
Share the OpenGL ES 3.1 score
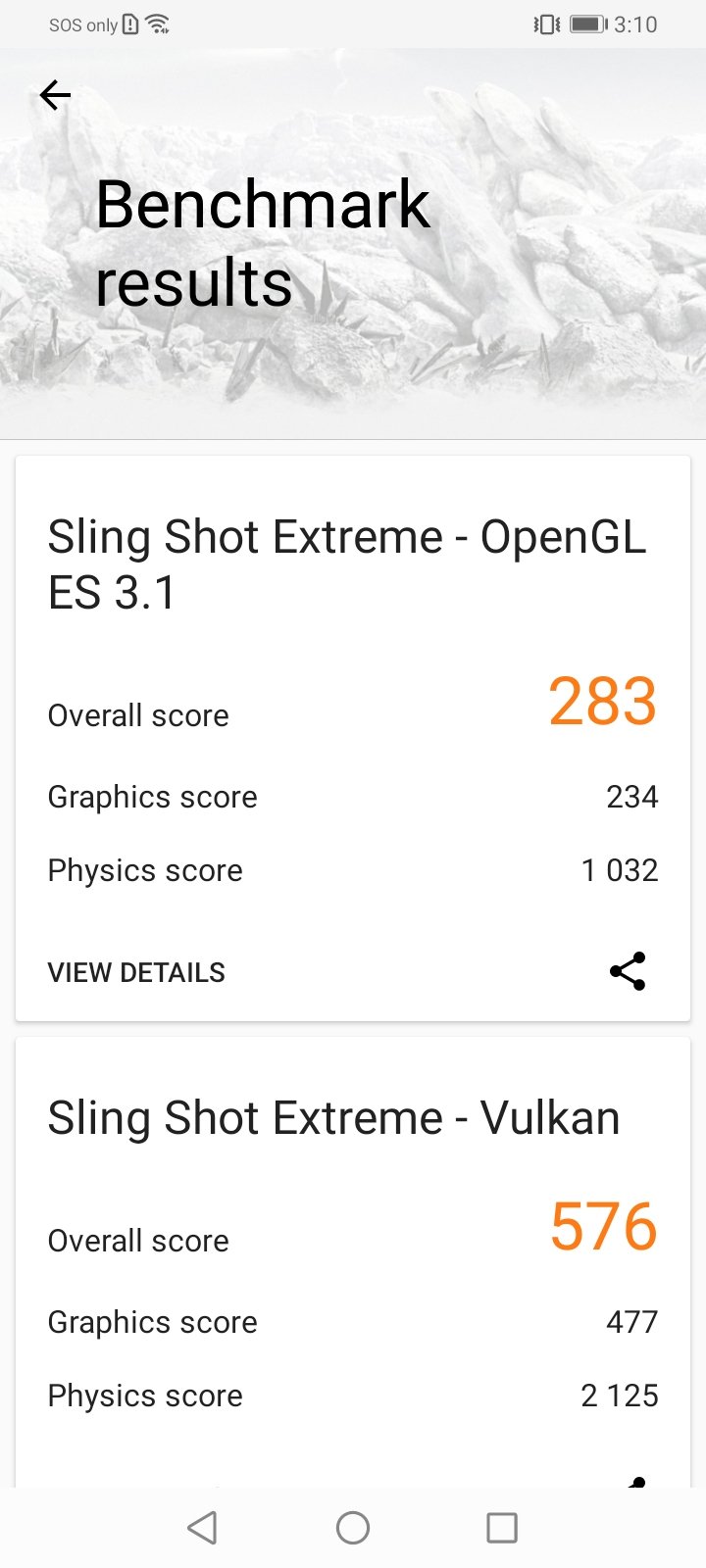pyautogui.click(x=628, y=971)
